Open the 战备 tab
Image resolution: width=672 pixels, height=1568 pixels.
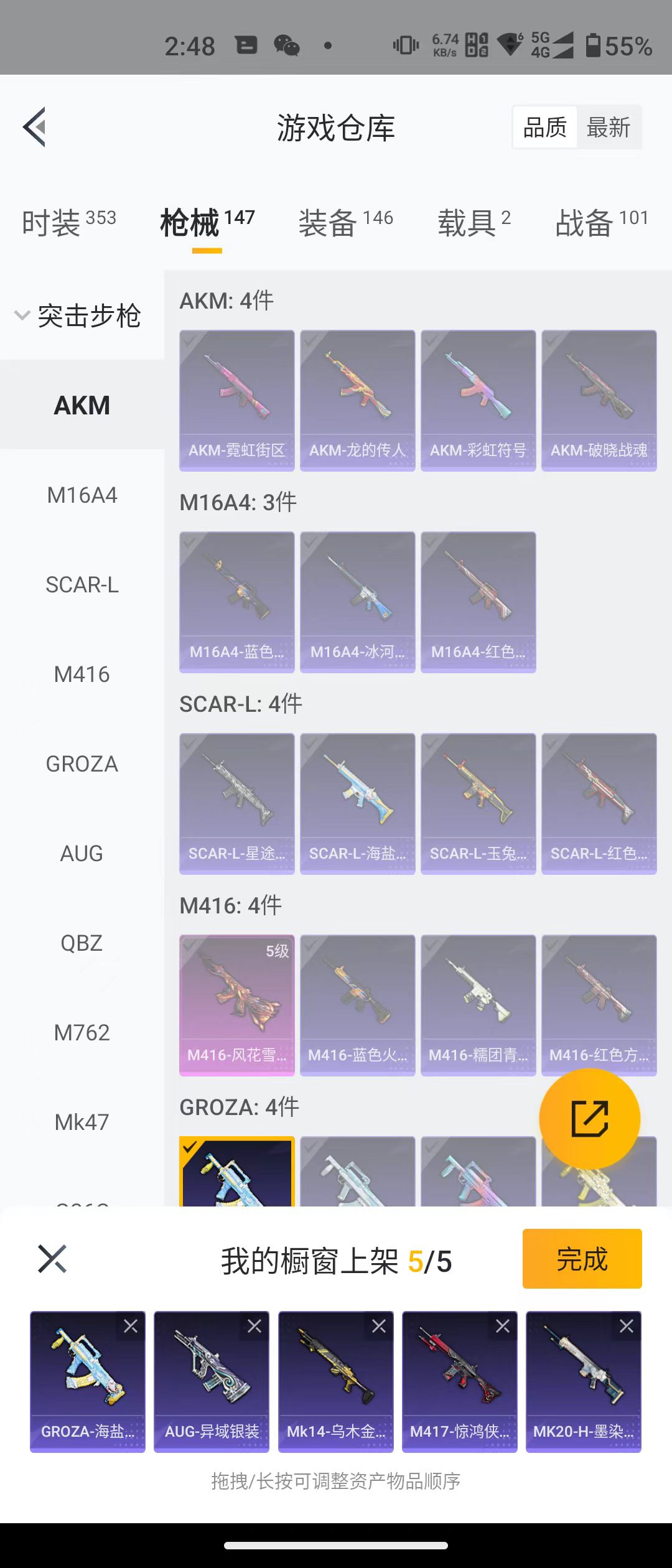pos(601,223)
